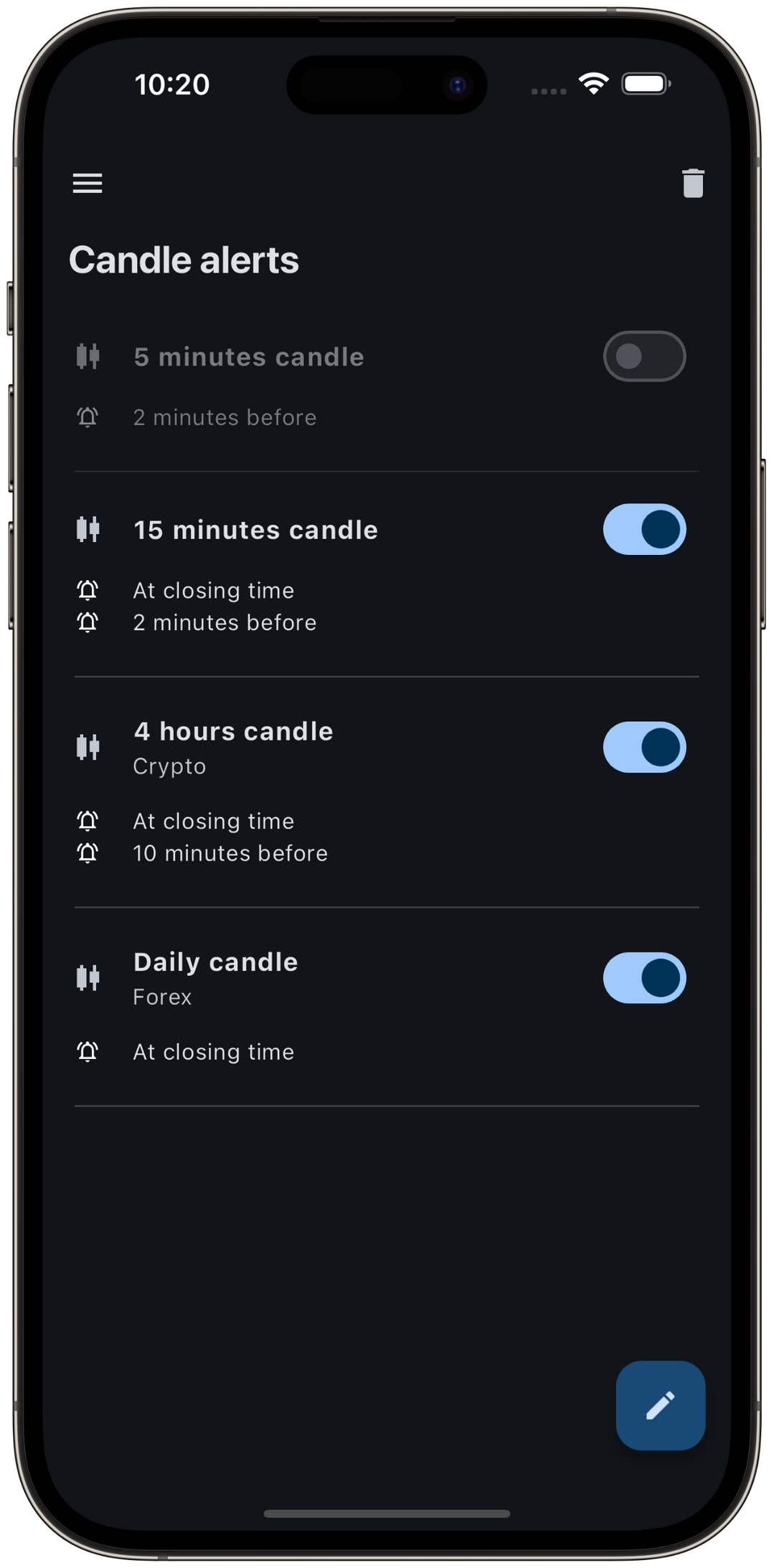Enable the 5 minutes candle alert

(644, 356)
